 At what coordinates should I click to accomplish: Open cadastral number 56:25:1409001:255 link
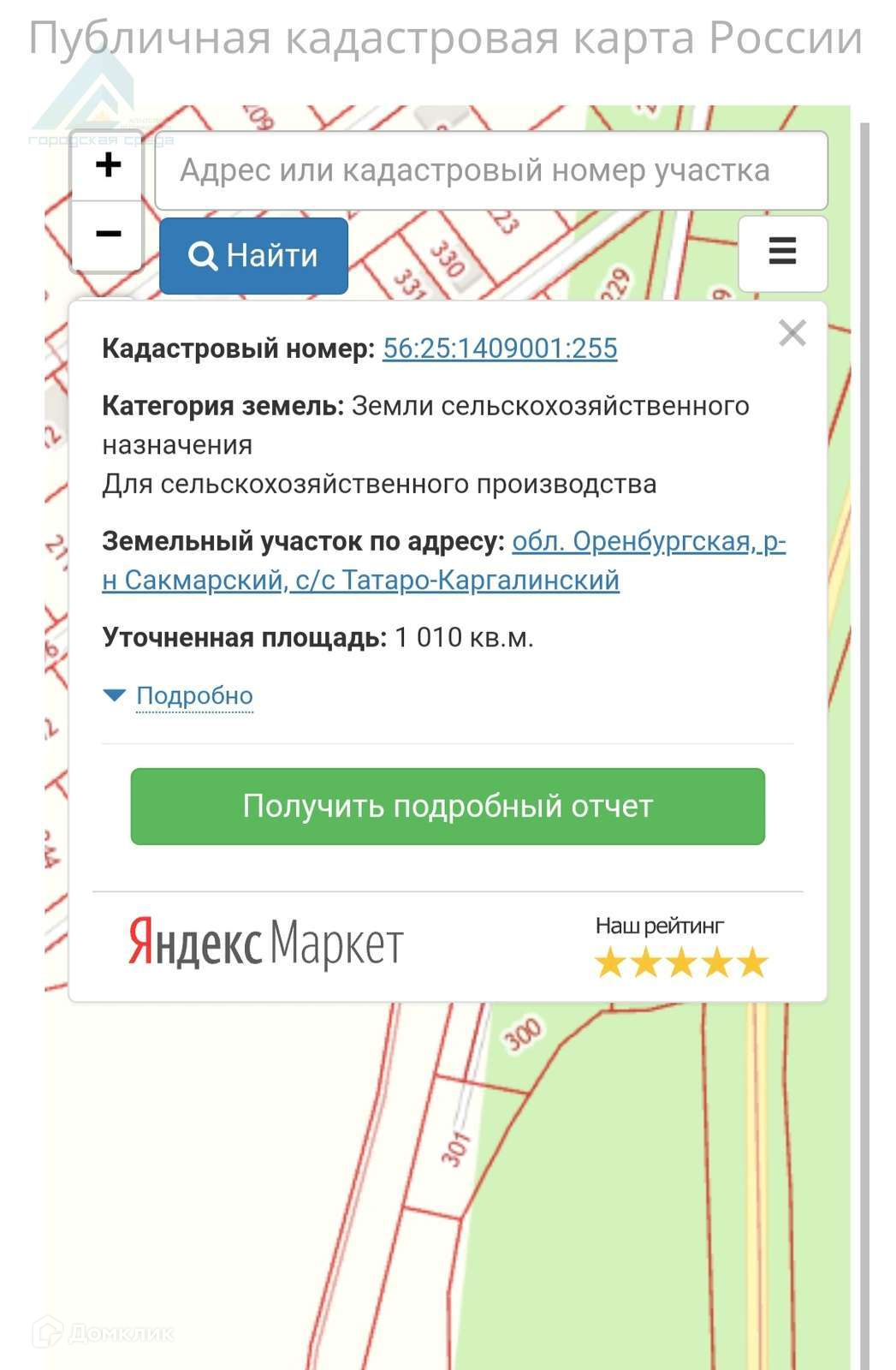pyautogui.click(x=500, y=348)
